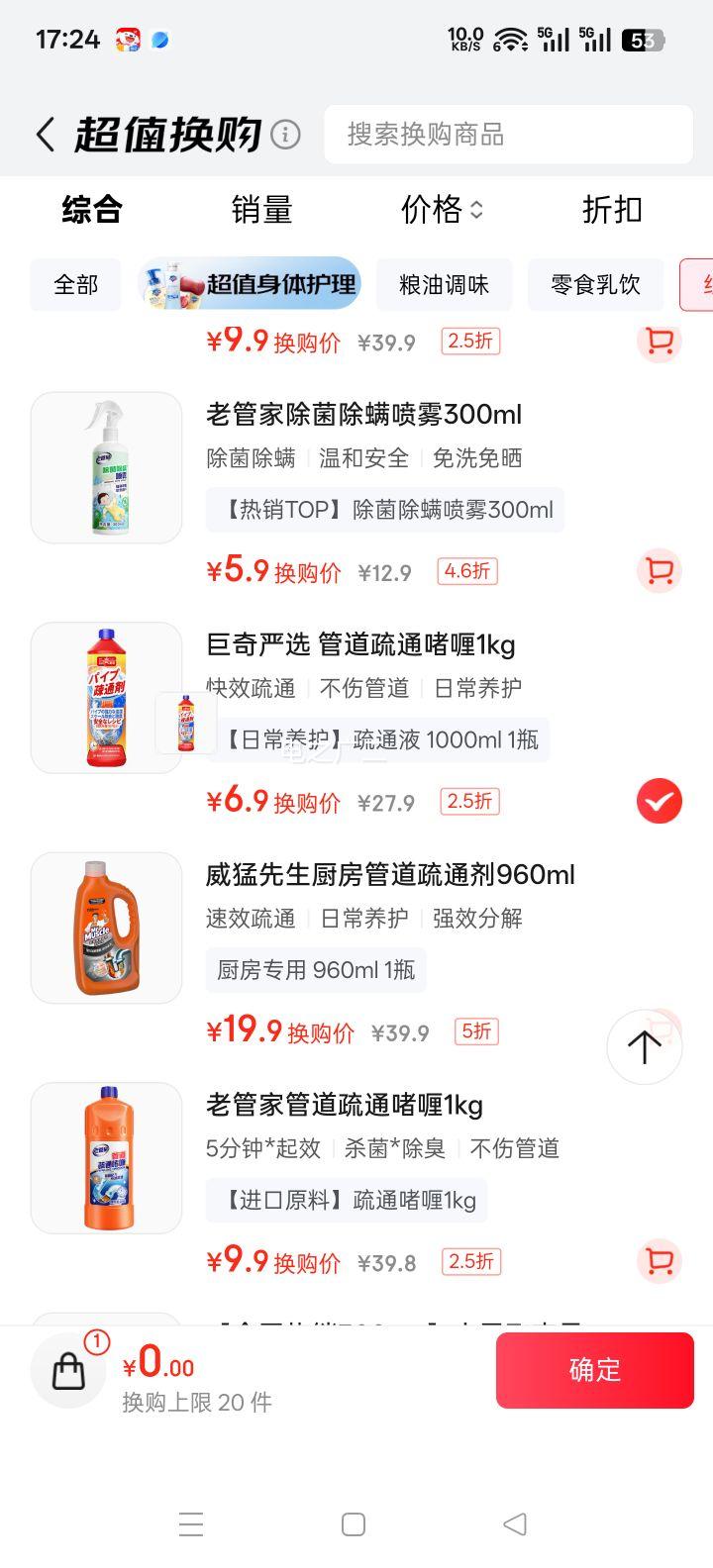Screen dimensions: 713x1568
Task: Tap the back-to-top arrow
Action: (x=644, y=1046)
